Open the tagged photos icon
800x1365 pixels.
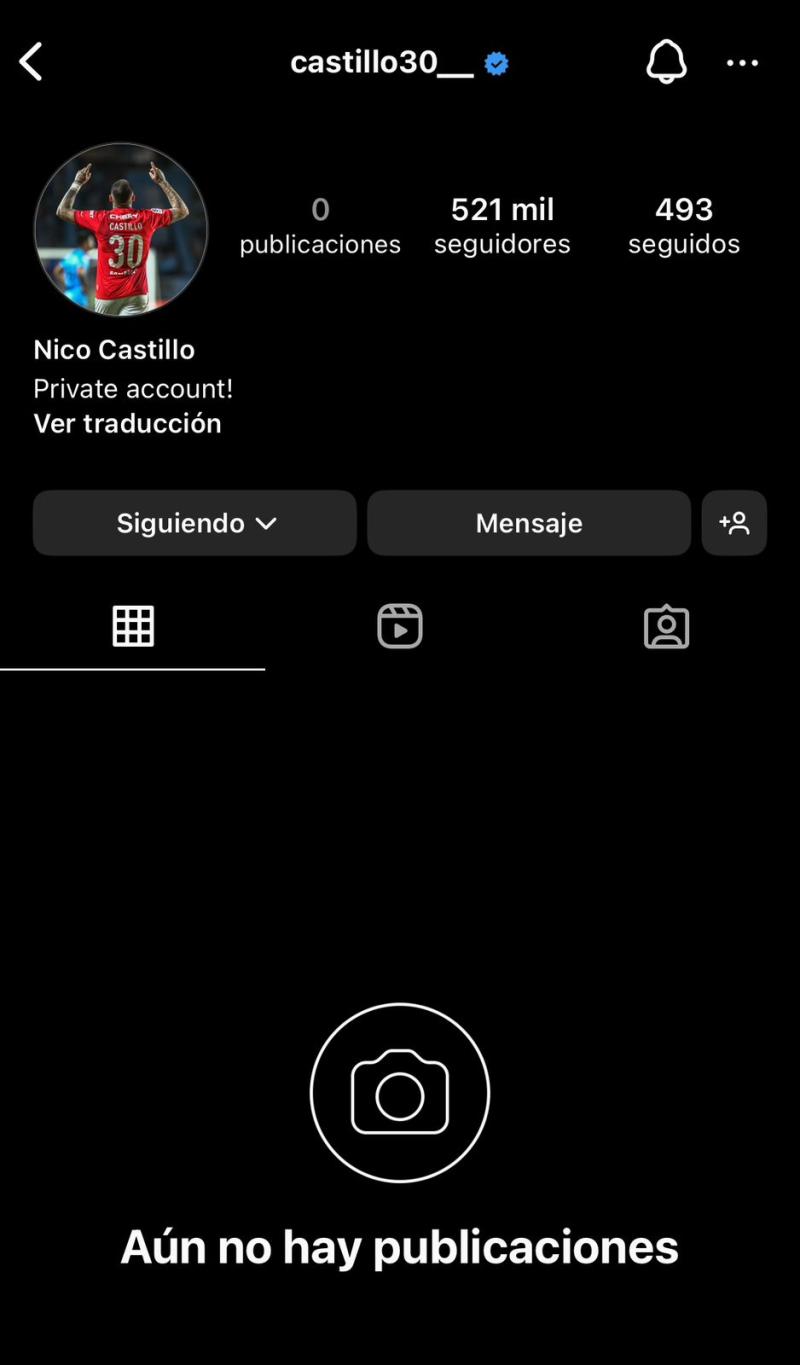click(x=666, y=626)
